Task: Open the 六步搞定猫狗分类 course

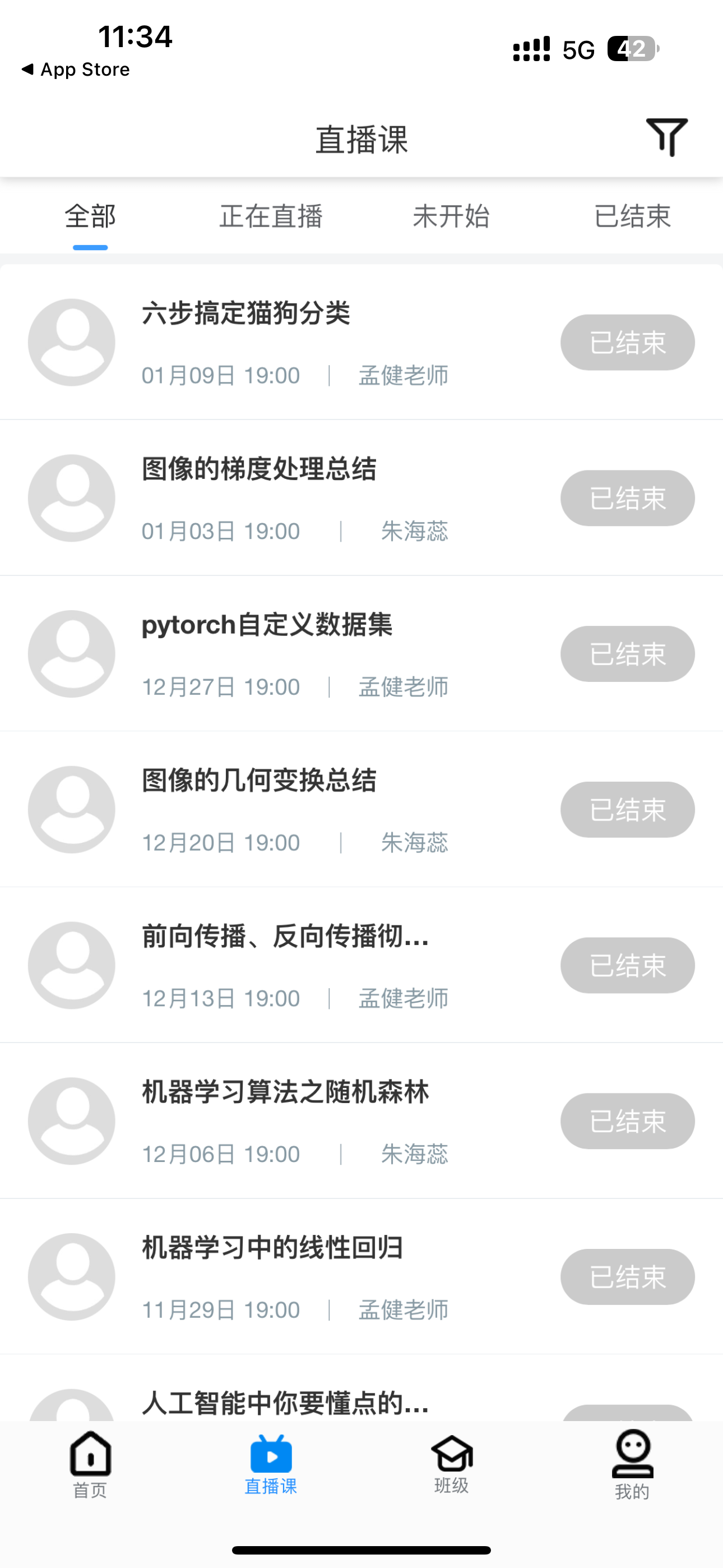Action: coord(361,342)
